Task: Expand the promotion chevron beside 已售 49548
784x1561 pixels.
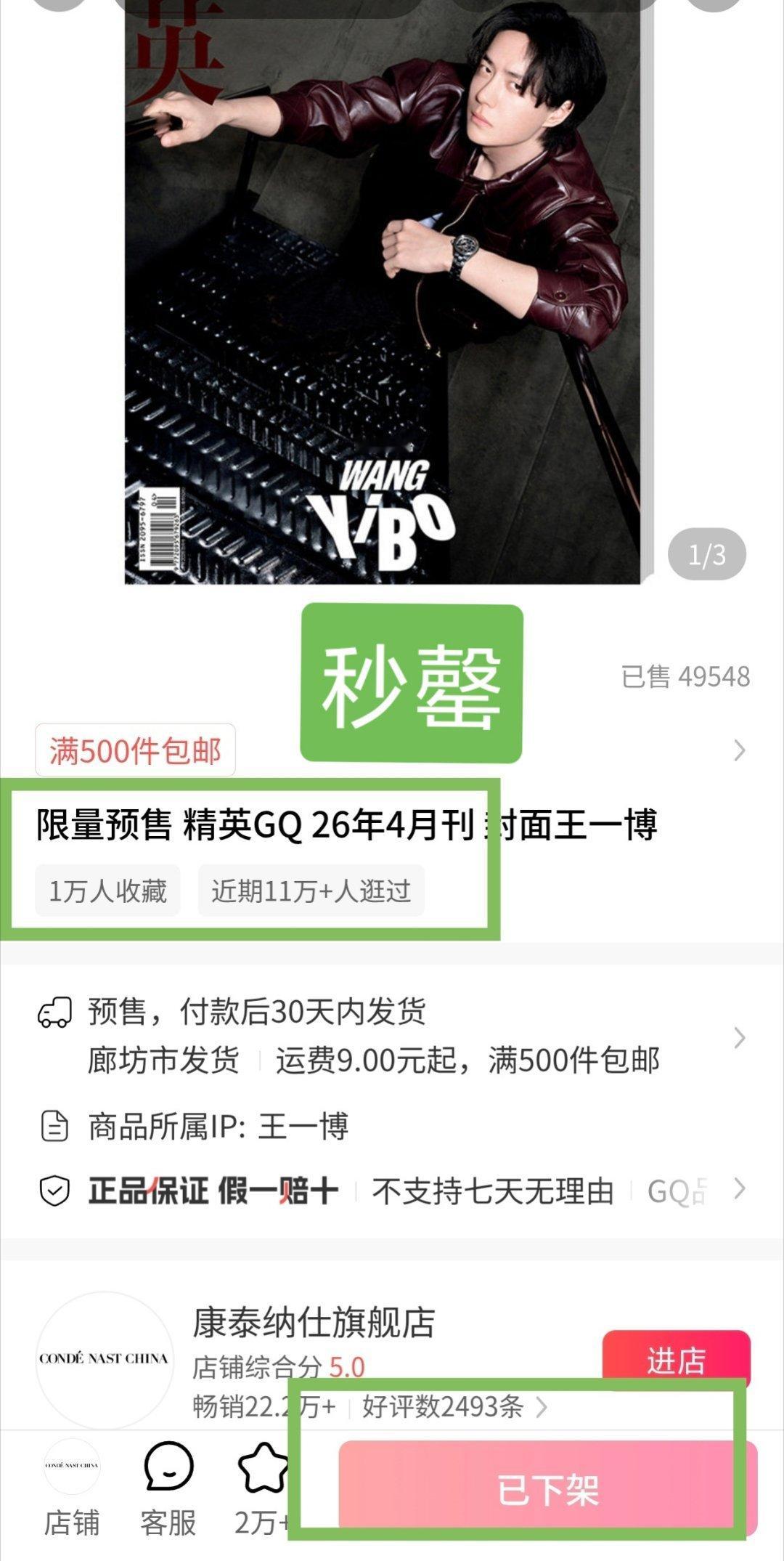Action: point(741,748)
